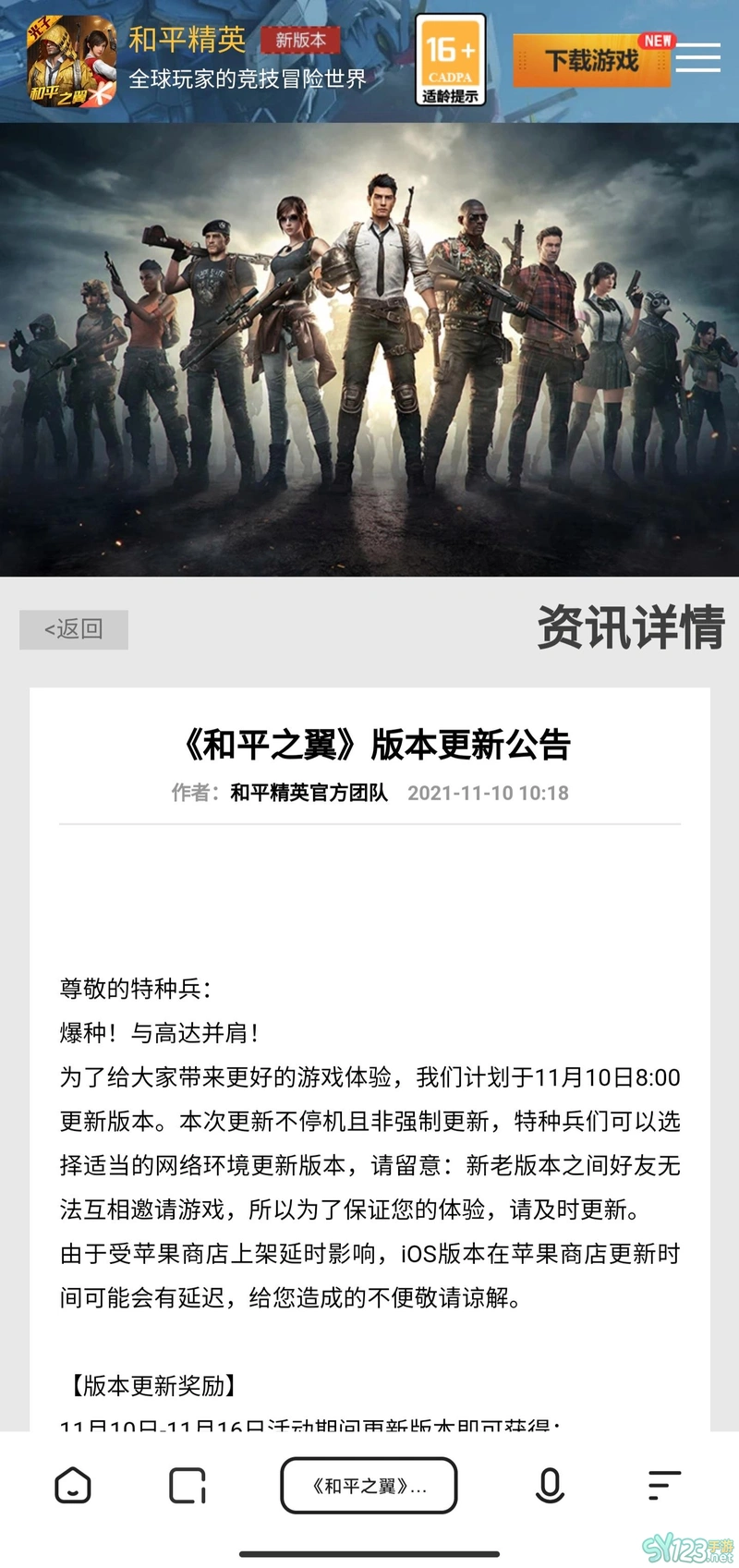The image size is (739, 1568).
Task: Tap the 下载游戏 download button
Action: (591, 61)
